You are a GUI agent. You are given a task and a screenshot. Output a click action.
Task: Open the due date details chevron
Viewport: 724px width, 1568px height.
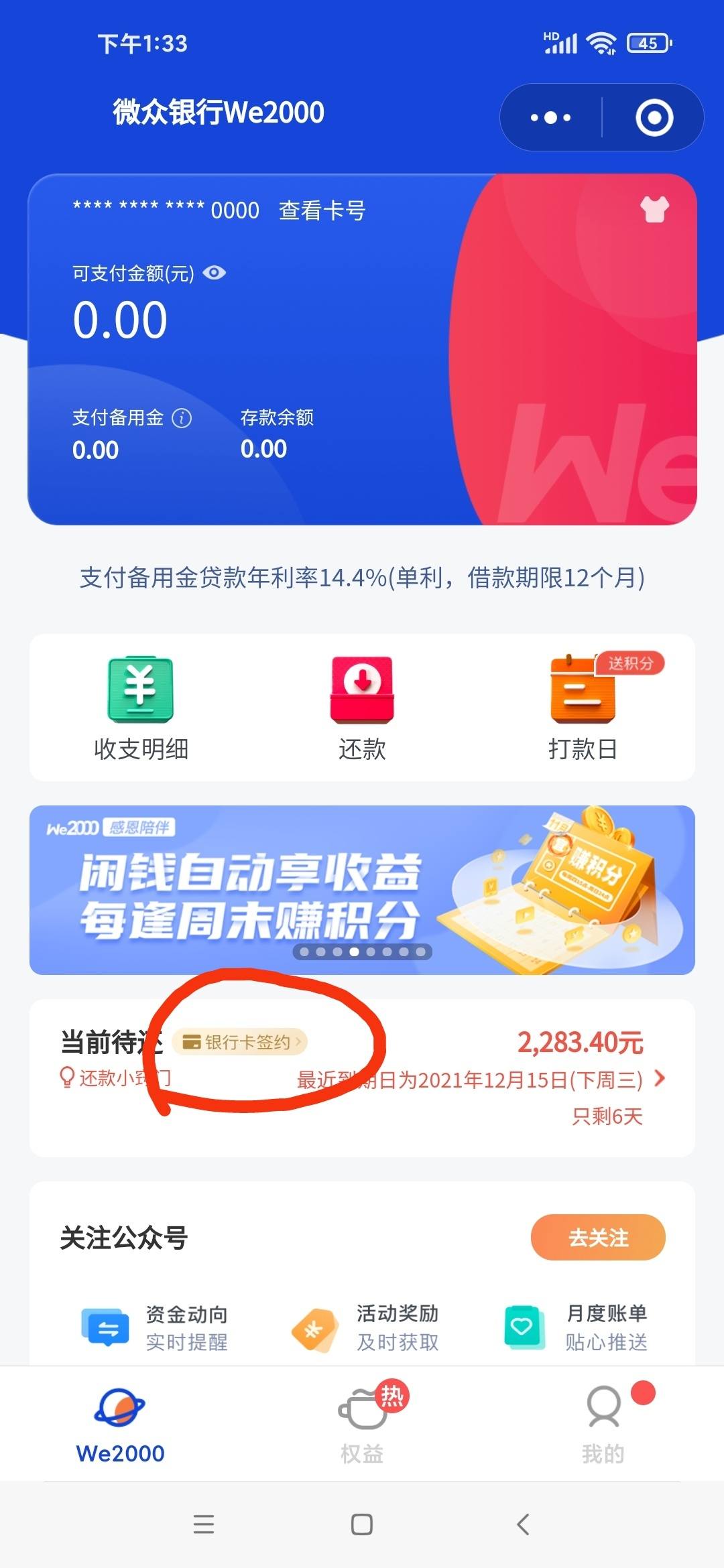(660, 1078)
